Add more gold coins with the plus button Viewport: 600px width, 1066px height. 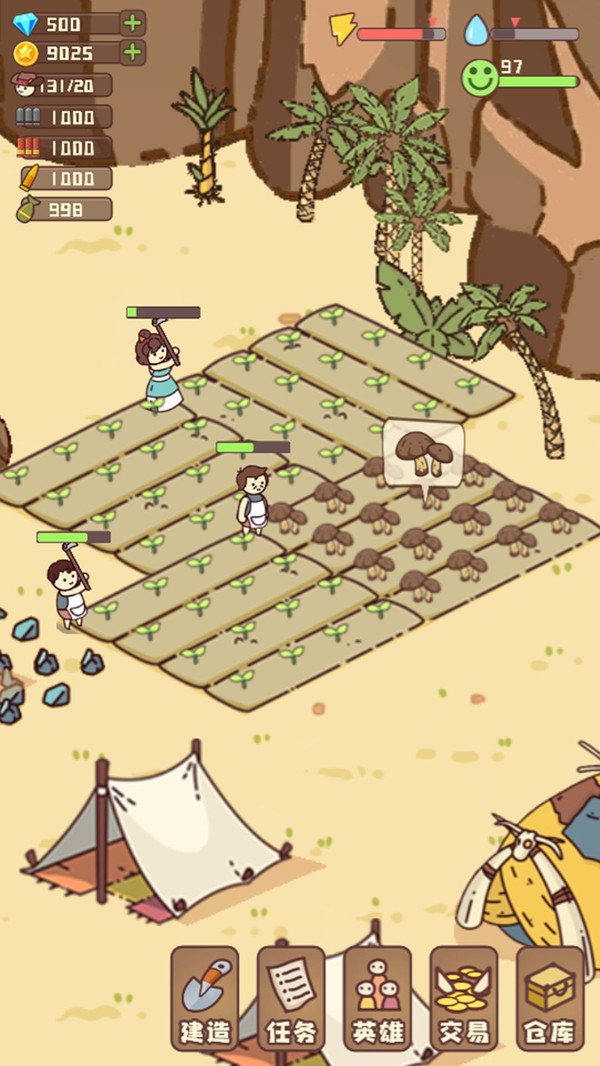pyautogui.click(x=132, y=52)
